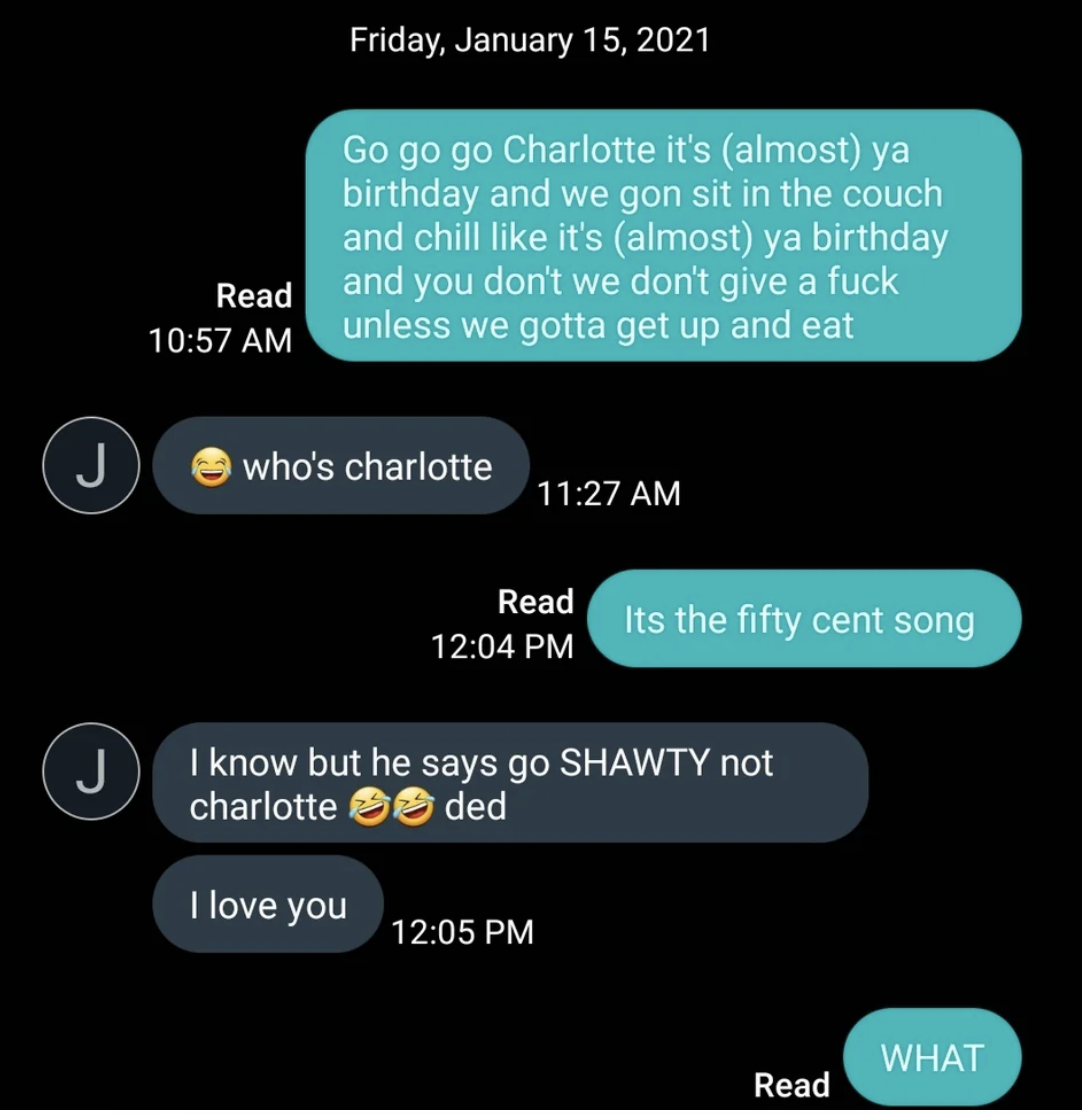Click the 'Read' receipt above 12:04 PM

[x=536, y=601]
